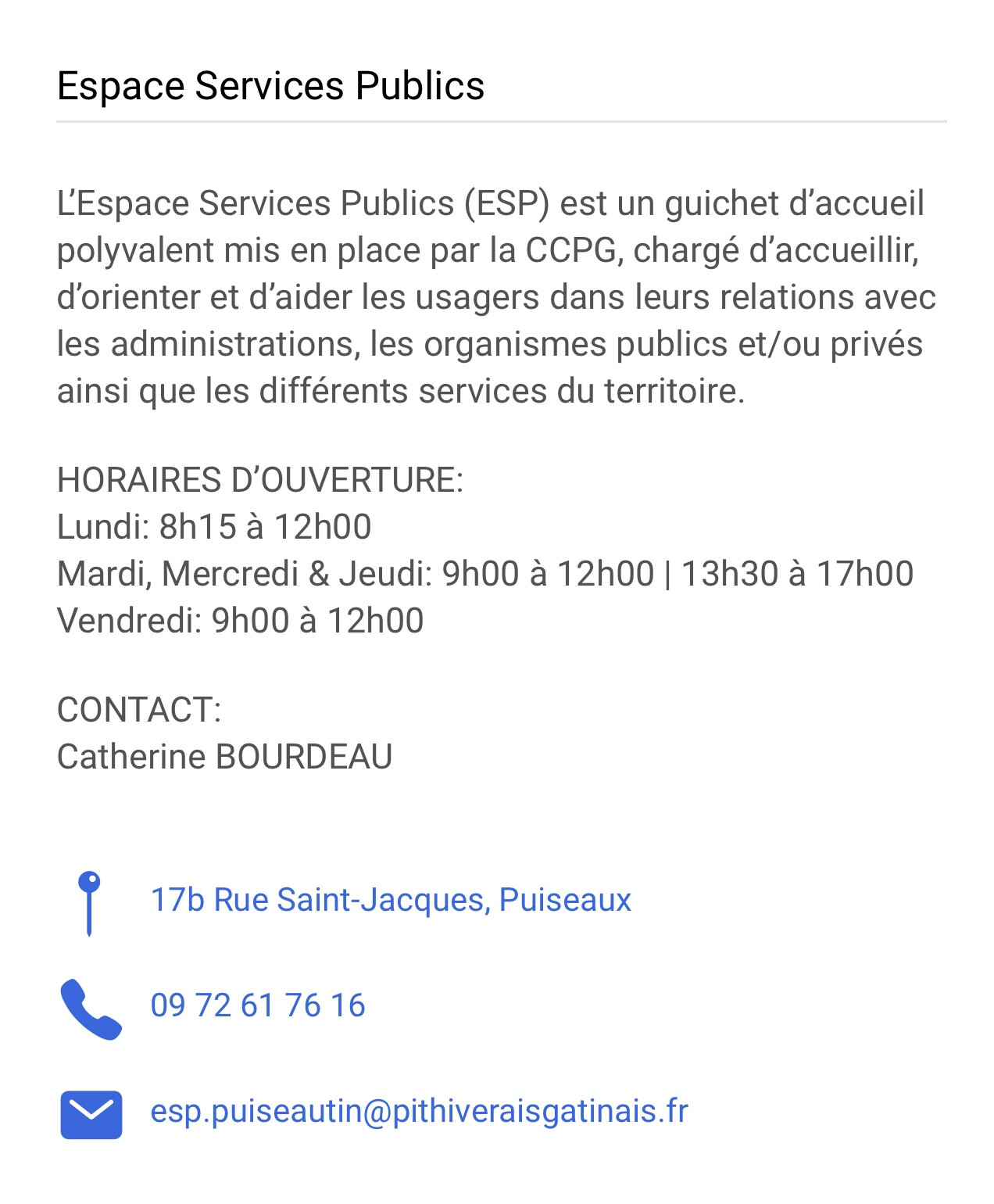Viewport: 994px width, 1204px height.
Task: Email esp.puiseautin@pithiveraisgatinais.fr
Action: pyautogui.click(x=419, y=1111)
